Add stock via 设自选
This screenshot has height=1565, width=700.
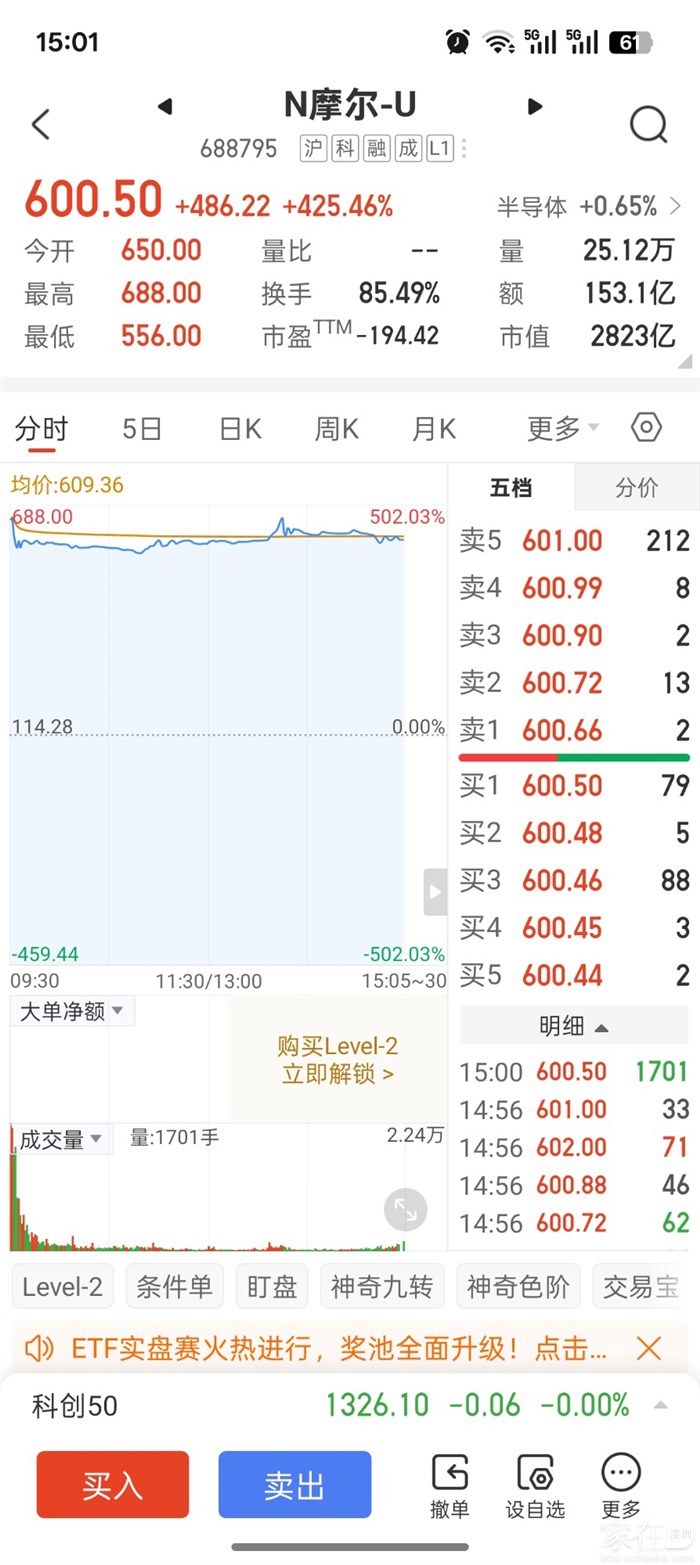coord(535,1486)
